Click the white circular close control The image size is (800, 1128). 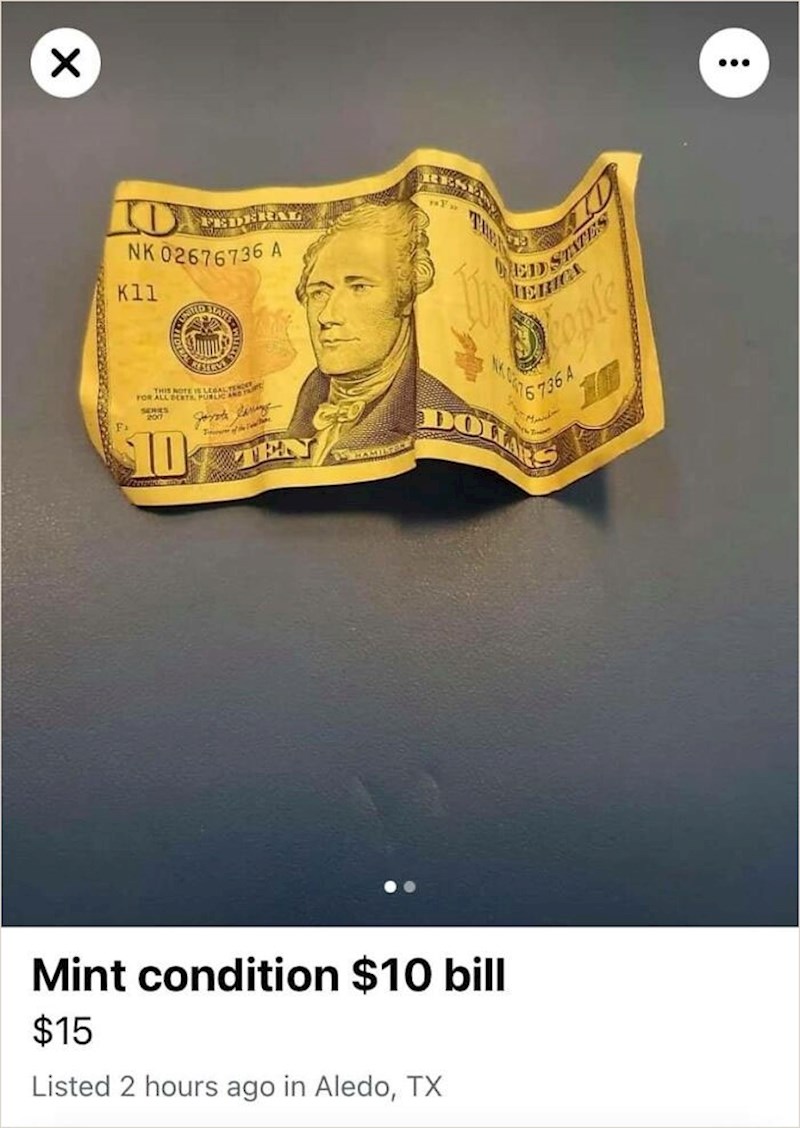[64, 64]
